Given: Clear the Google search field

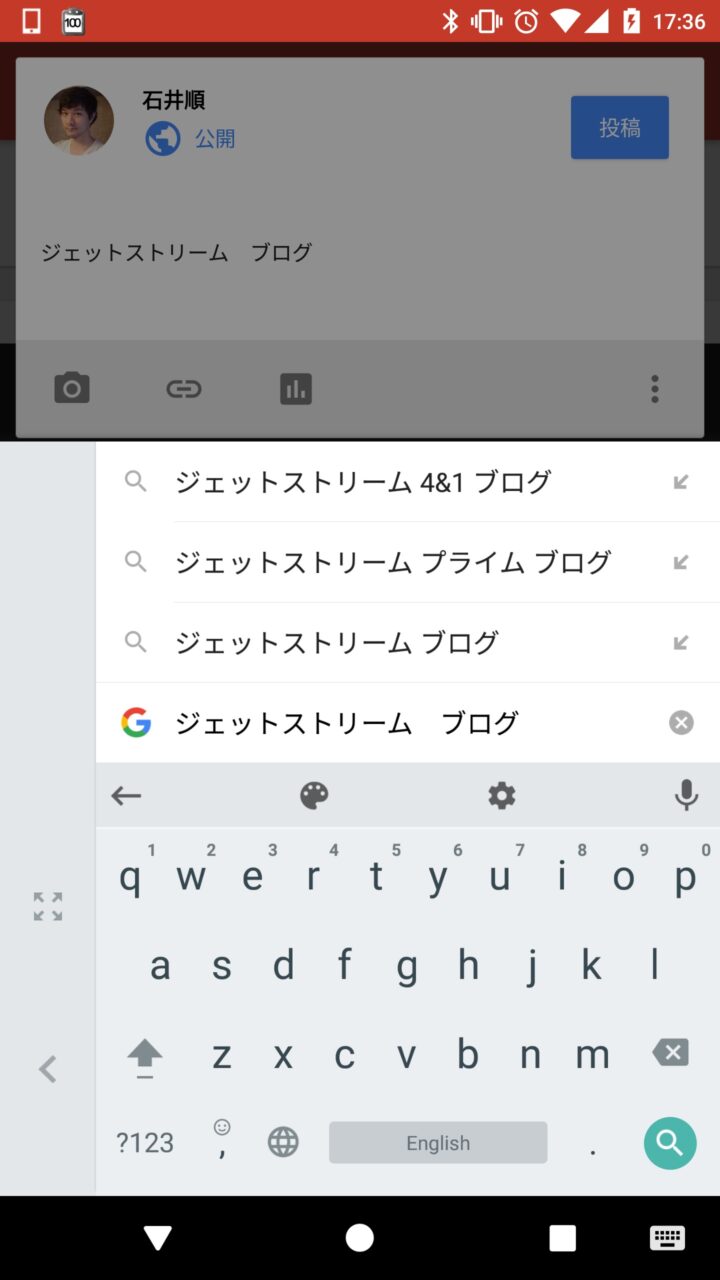Looking at the screenshot, I should coord(681,722).
